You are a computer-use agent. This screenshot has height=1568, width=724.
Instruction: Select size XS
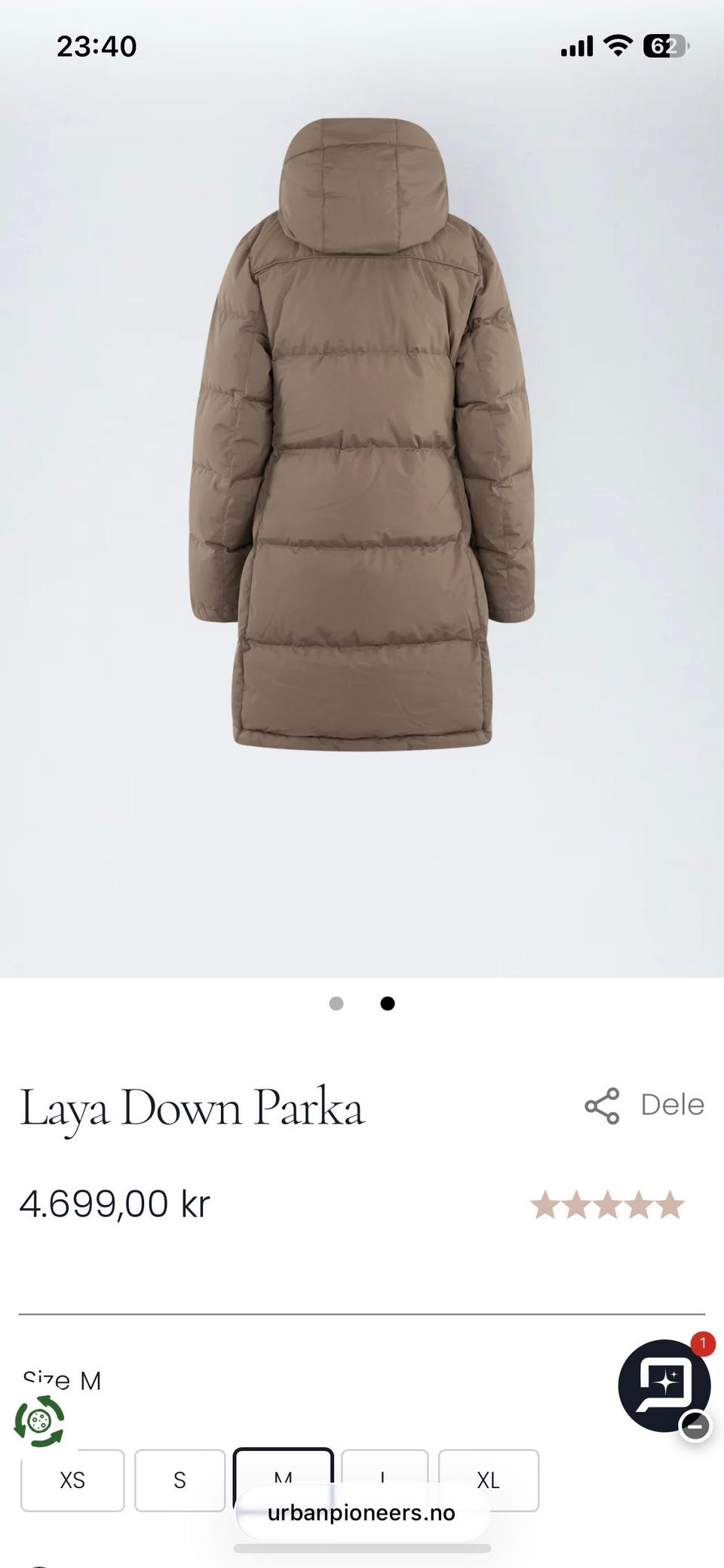coord(72,1480)
